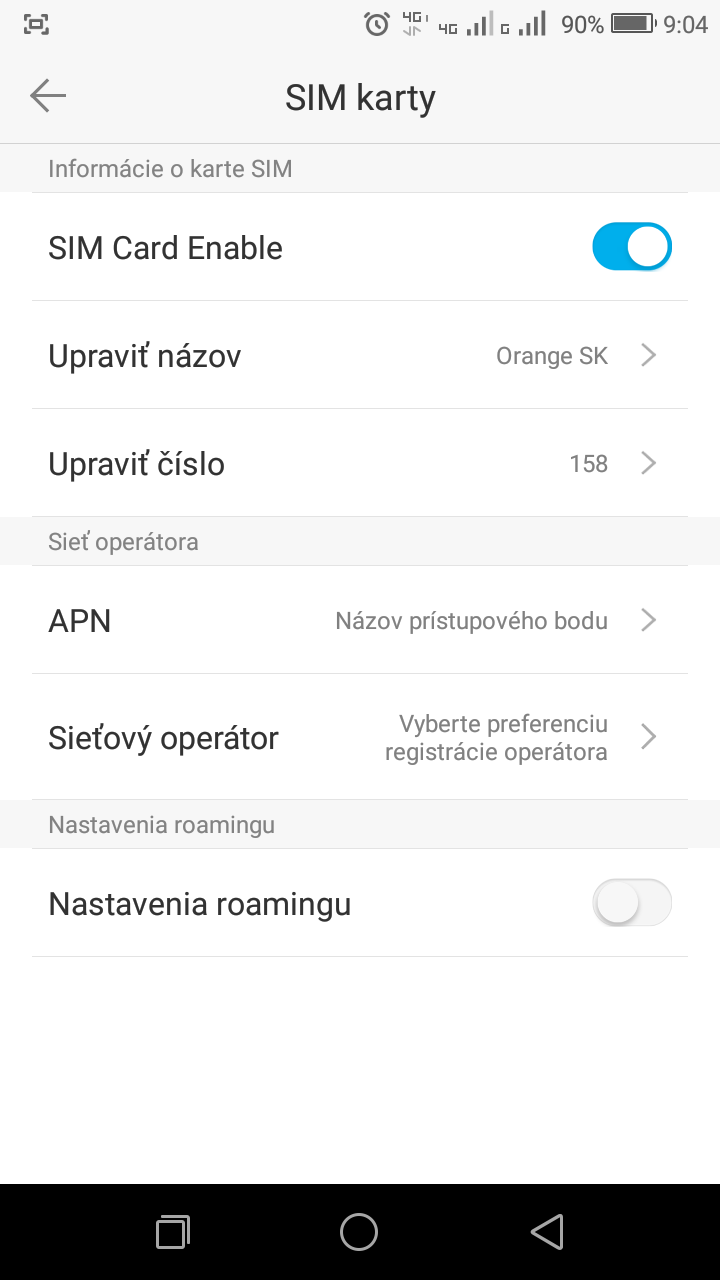Viewport: 720px width, 1280px height.
Task: Enable the Nastavenia roamingu switch
Action: 631,903
